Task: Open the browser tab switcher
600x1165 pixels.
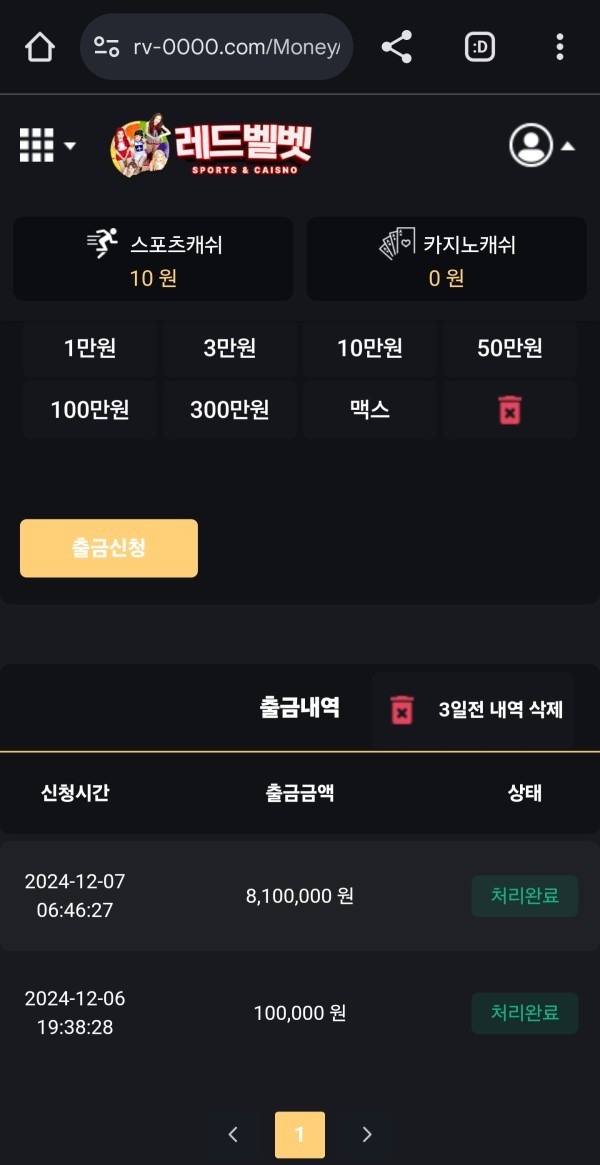Action: tap(480, 47)
